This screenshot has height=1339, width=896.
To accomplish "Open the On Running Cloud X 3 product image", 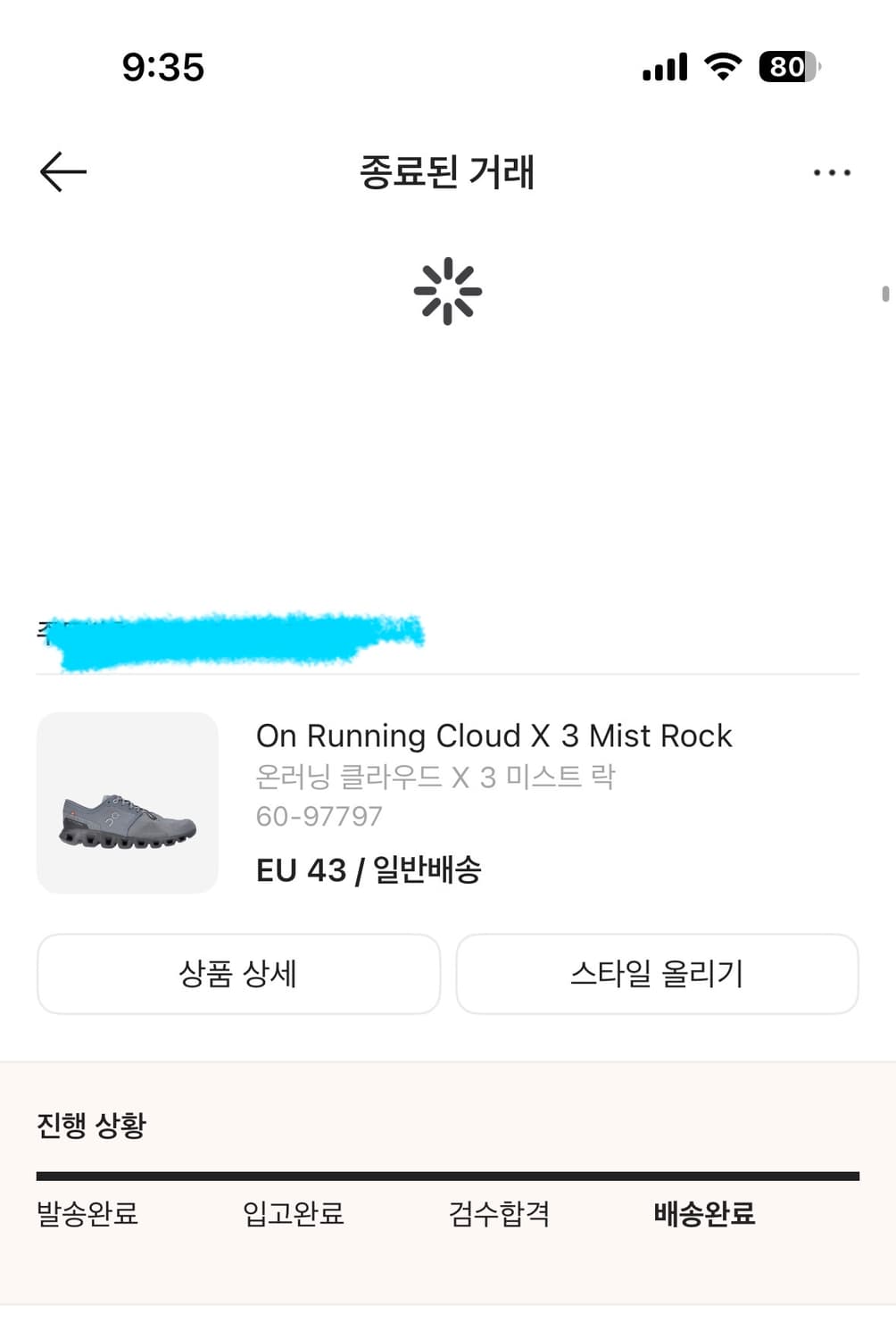I will coord(128,803).
